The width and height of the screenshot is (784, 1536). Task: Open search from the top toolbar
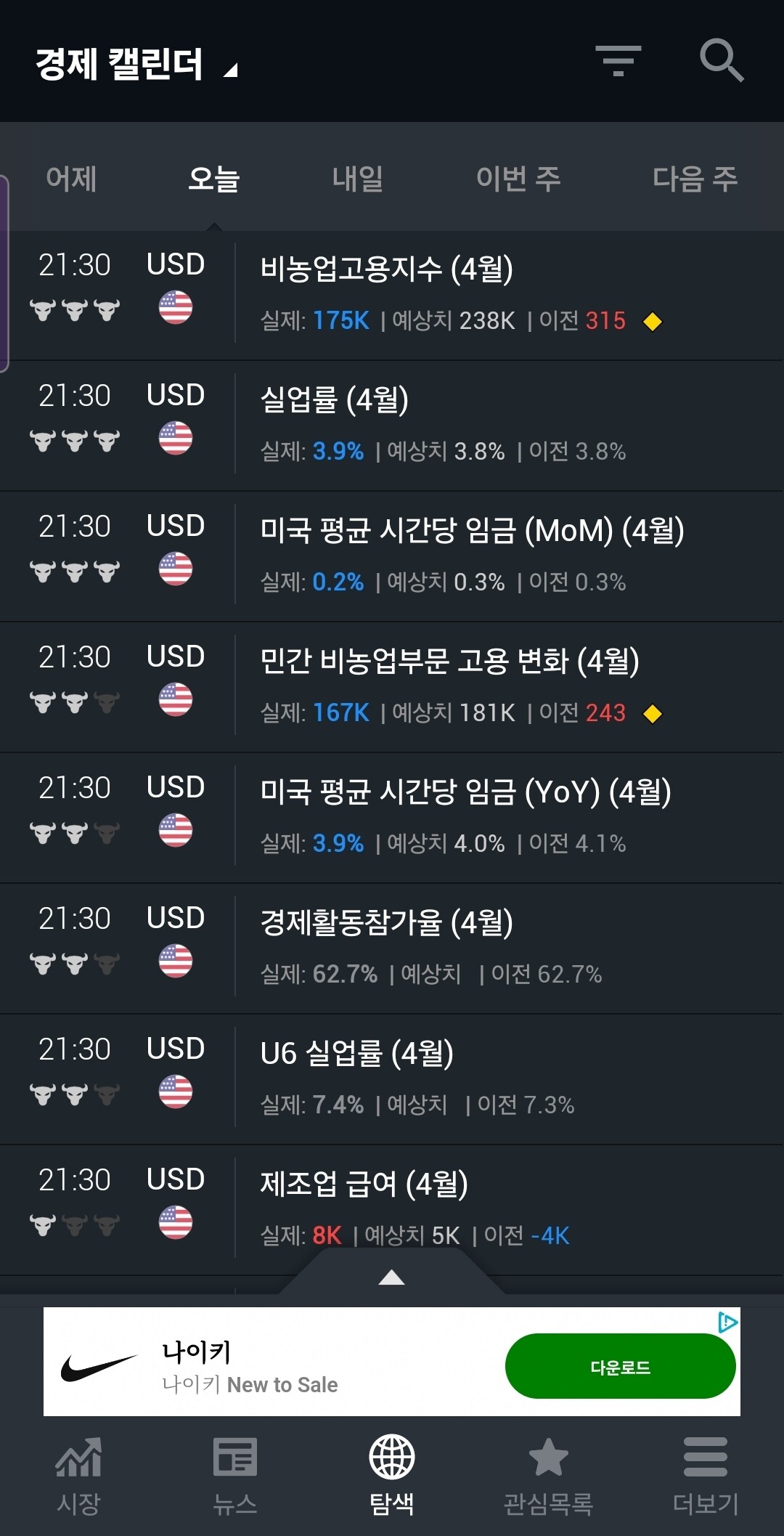click(721, 62)
